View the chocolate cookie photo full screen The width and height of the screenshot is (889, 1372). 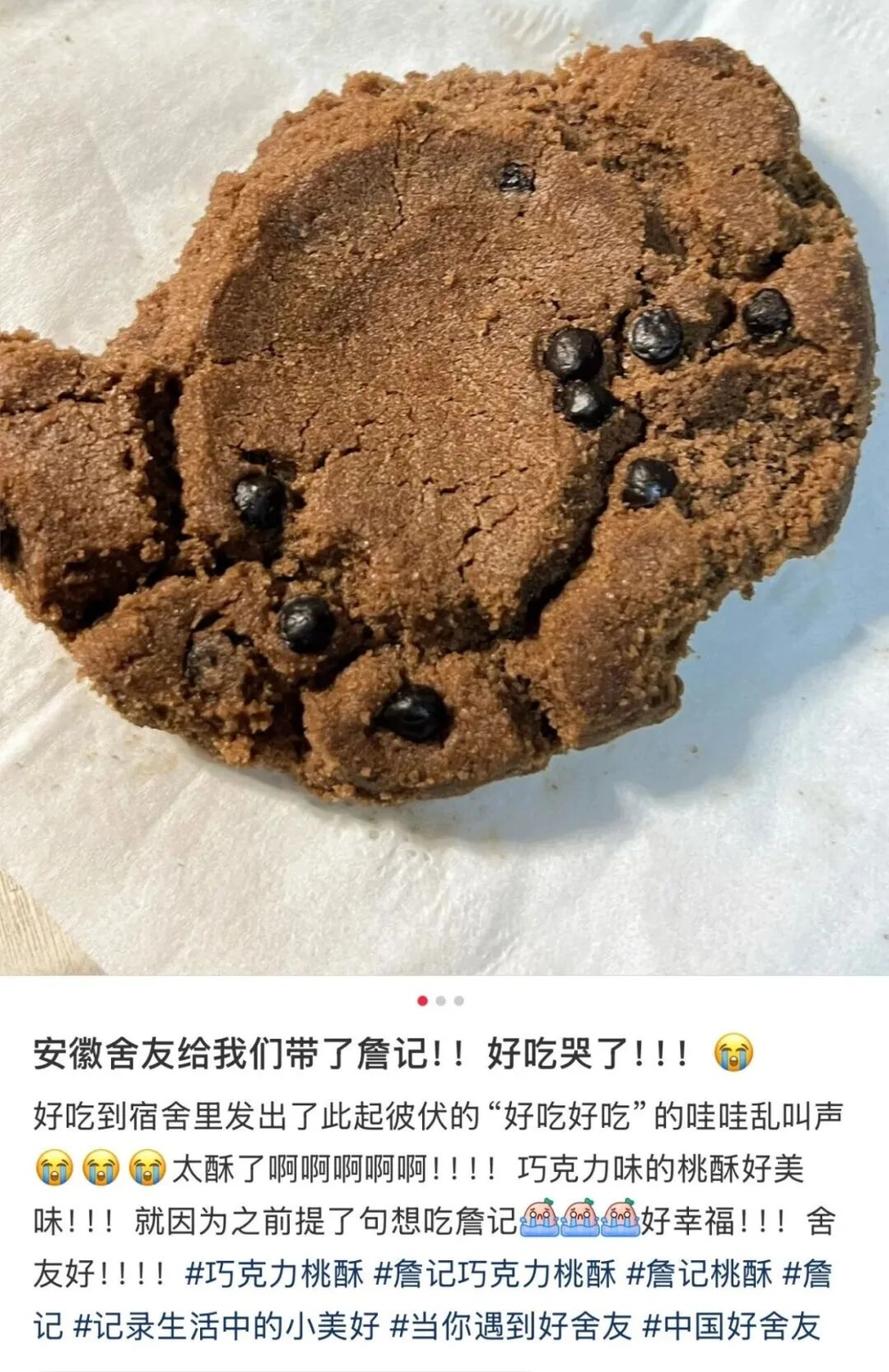click(444, 487)
